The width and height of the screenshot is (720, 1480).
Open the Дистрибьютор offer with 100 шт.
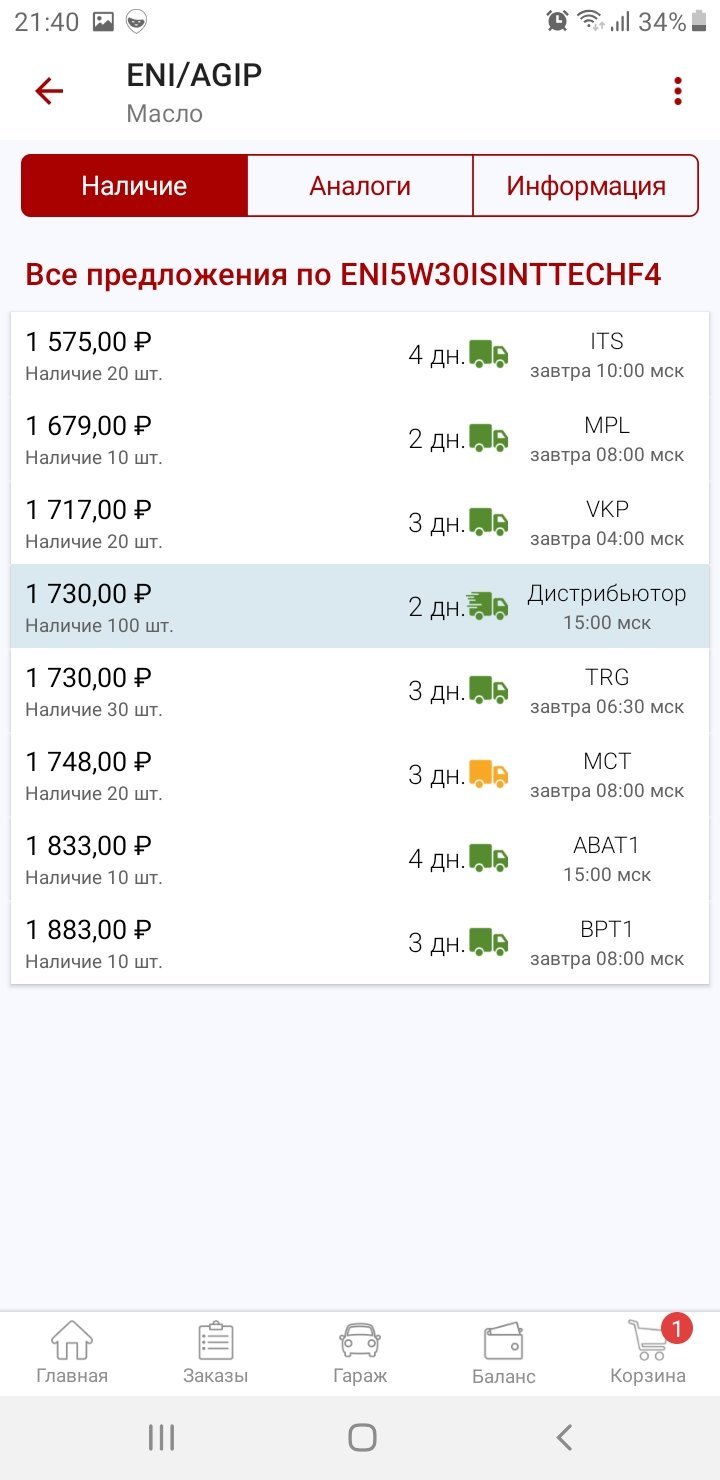tap(360, 607)
